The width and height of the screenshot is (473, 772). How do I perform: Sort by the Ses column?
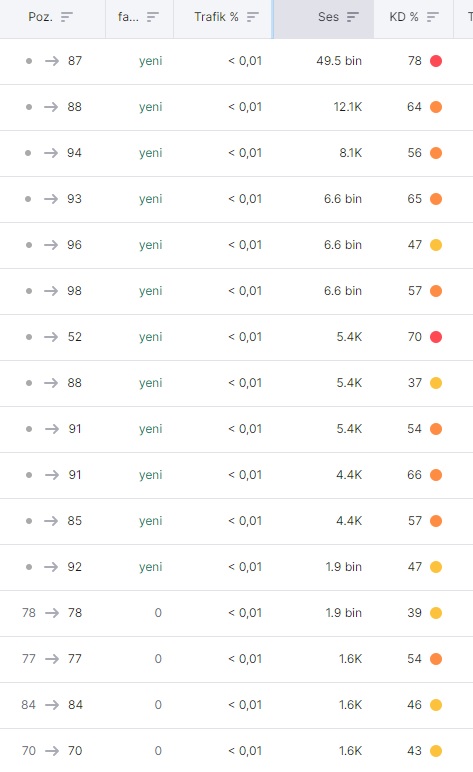[352, 17]
